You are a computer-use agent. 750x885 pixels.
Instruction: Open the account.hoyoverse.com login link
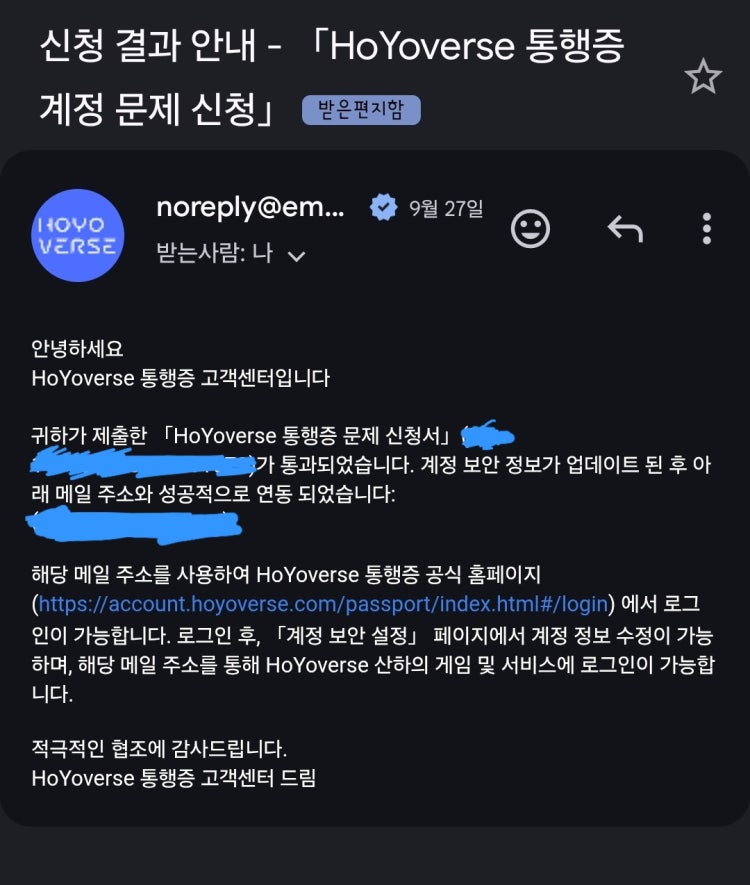tap(323, 603)
